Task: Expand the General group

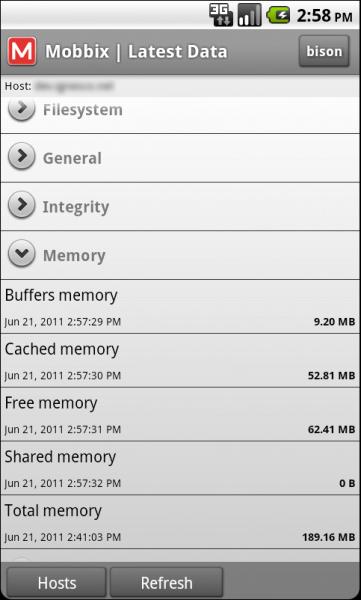Action: (180, 158)
